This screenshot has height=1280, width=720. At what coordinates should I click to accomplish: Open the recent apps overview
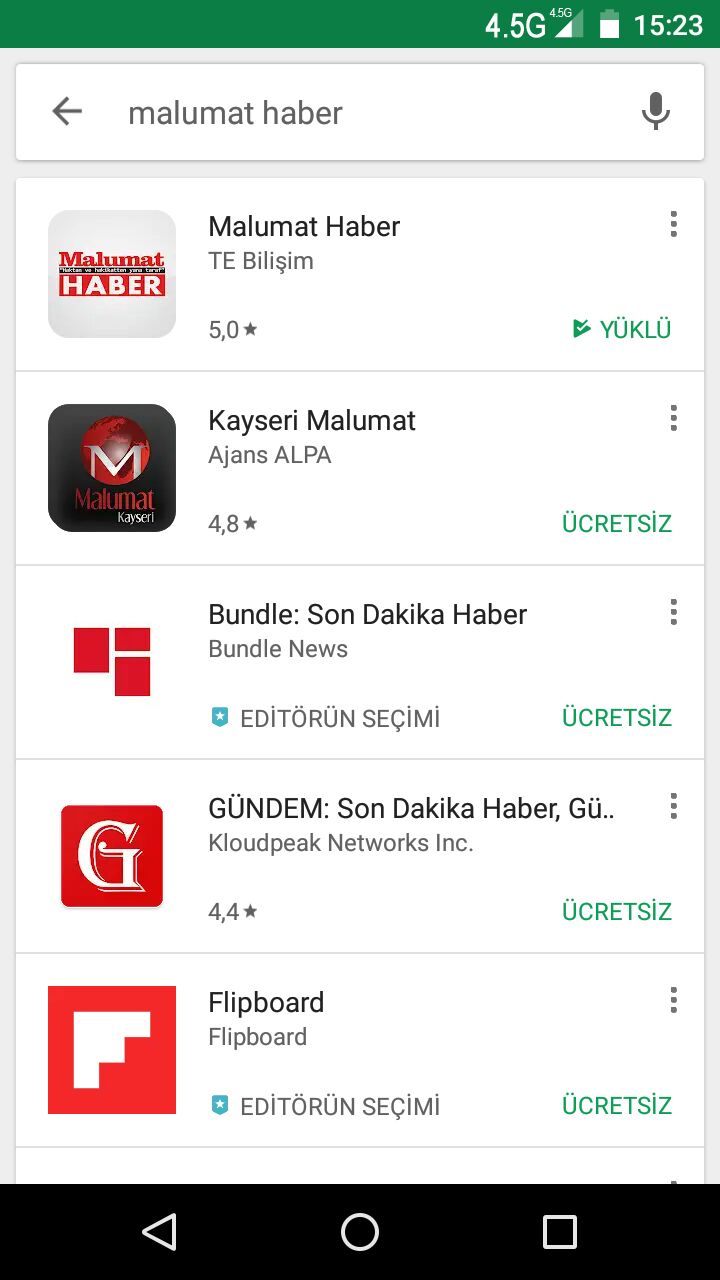pyautogui.click(x=560, y=1232)
